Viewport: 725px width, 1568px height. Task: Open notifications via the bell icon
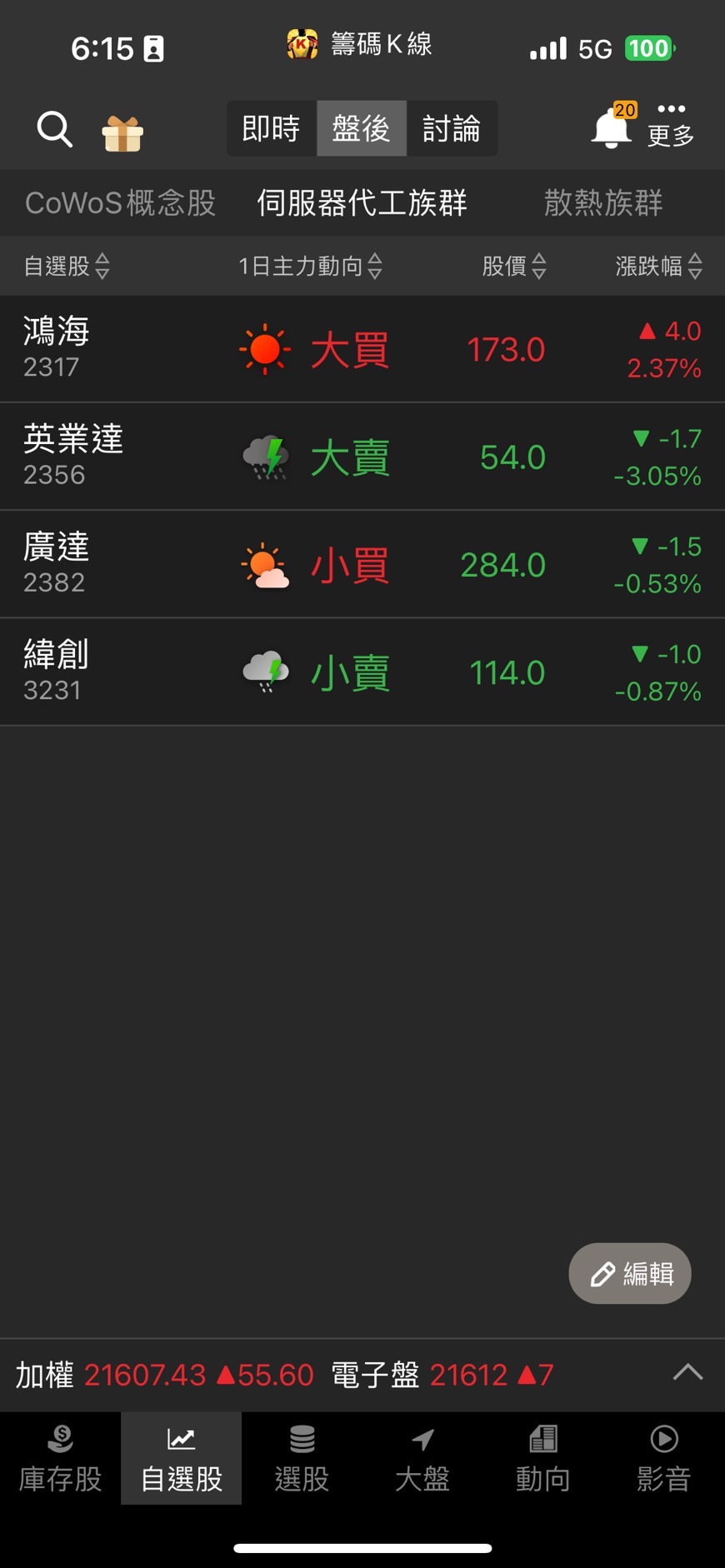611,129
